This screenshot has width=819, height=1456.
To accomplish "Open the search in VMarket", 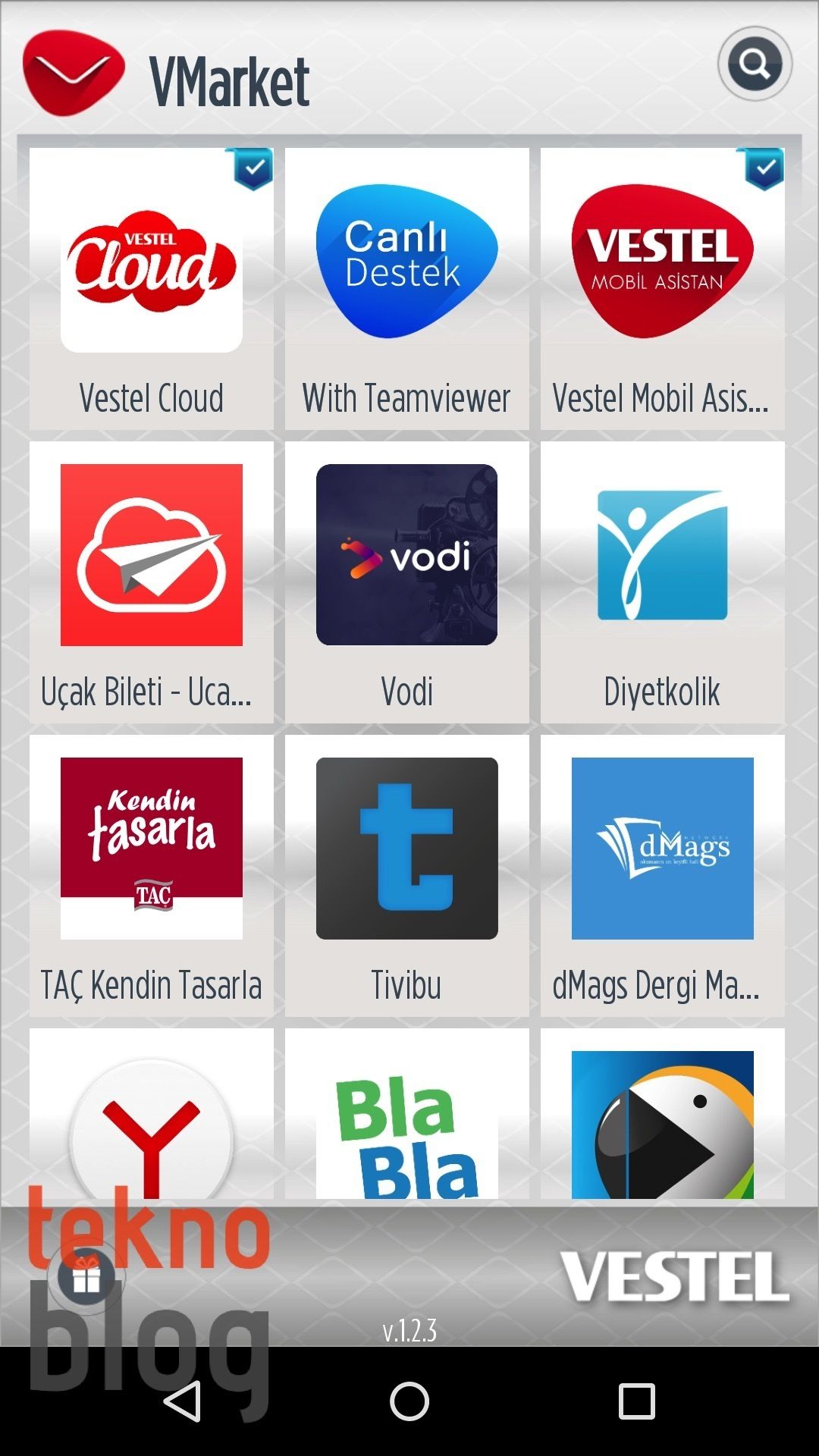I will click(754, 64).
